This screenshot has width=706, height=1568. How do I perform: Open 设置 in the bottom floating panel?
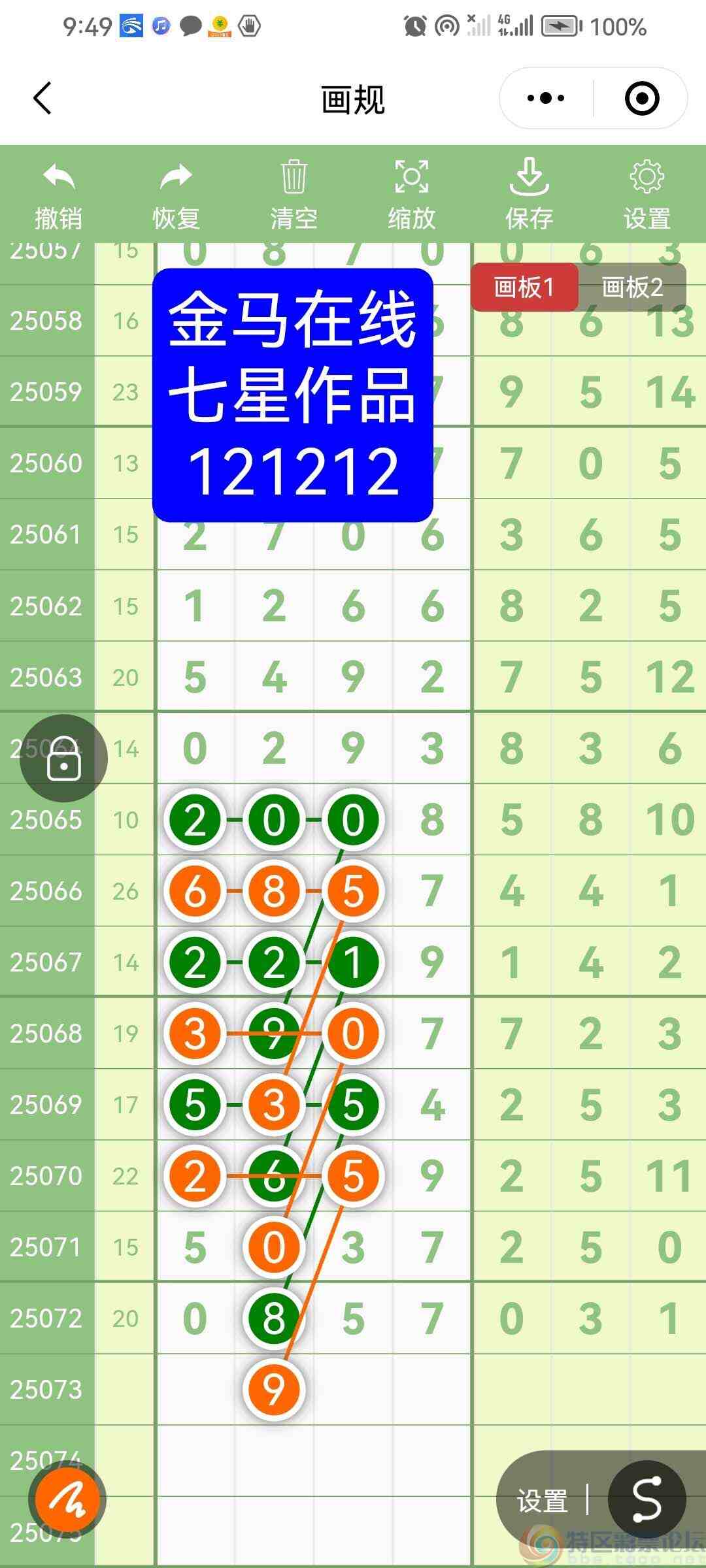(542, 1501)
